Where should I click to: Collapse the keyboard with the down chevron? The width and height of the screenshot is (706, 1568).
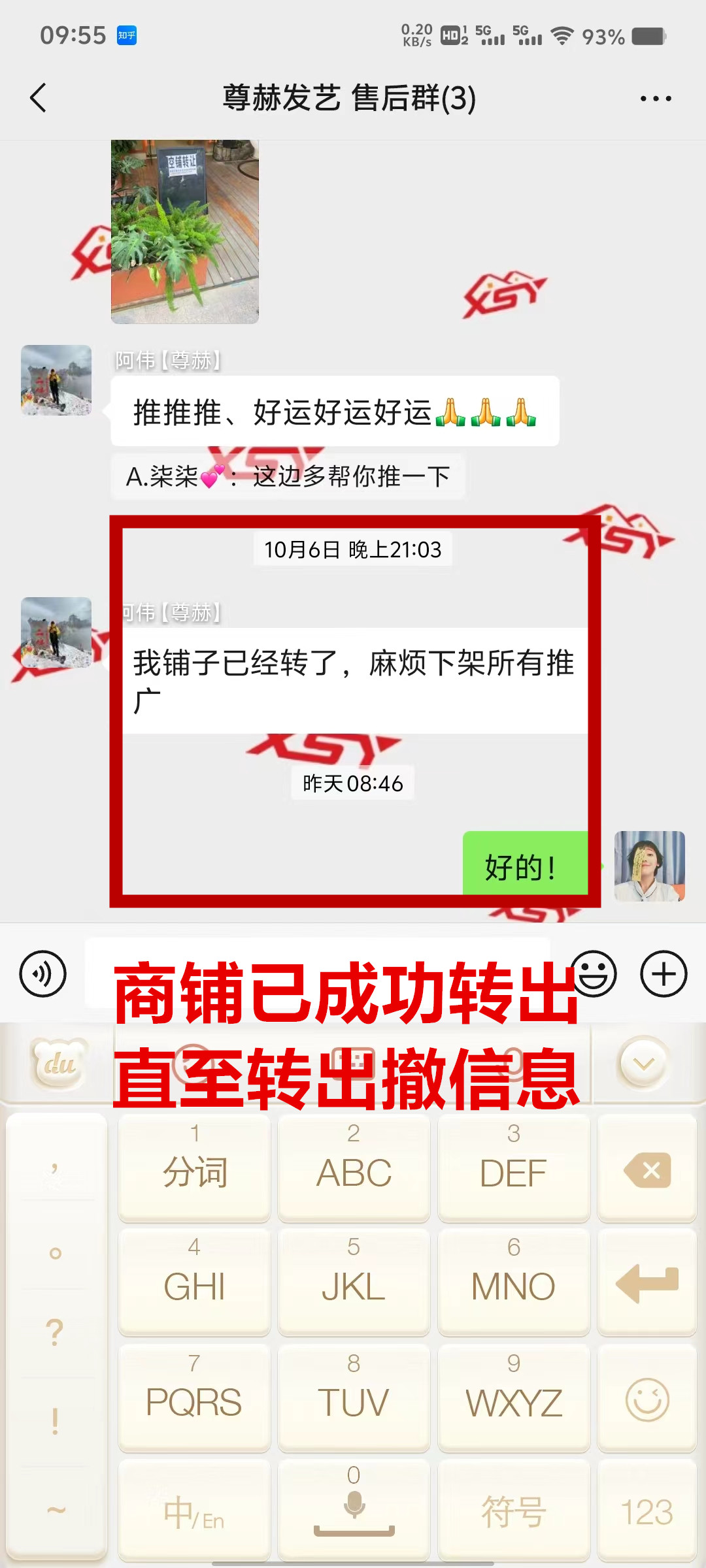643,1064
